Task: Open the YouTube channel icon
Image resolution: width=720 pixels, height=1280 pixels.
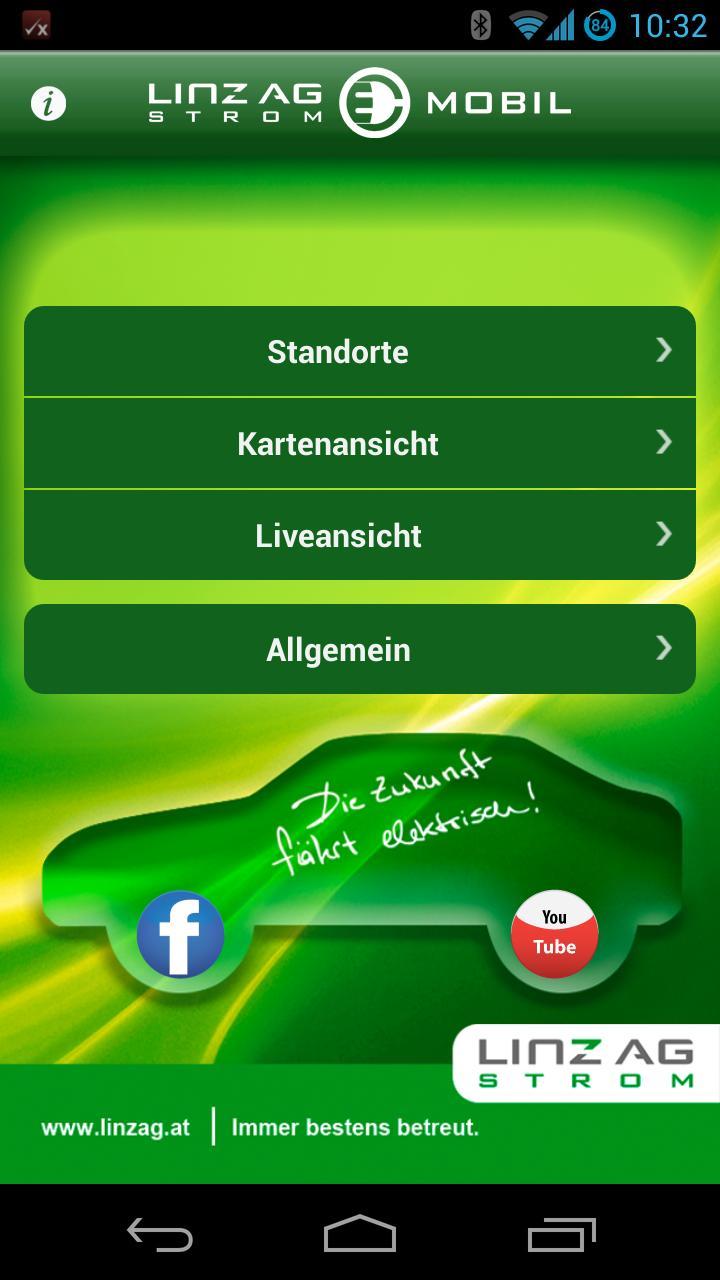Action: click(554, 934)
